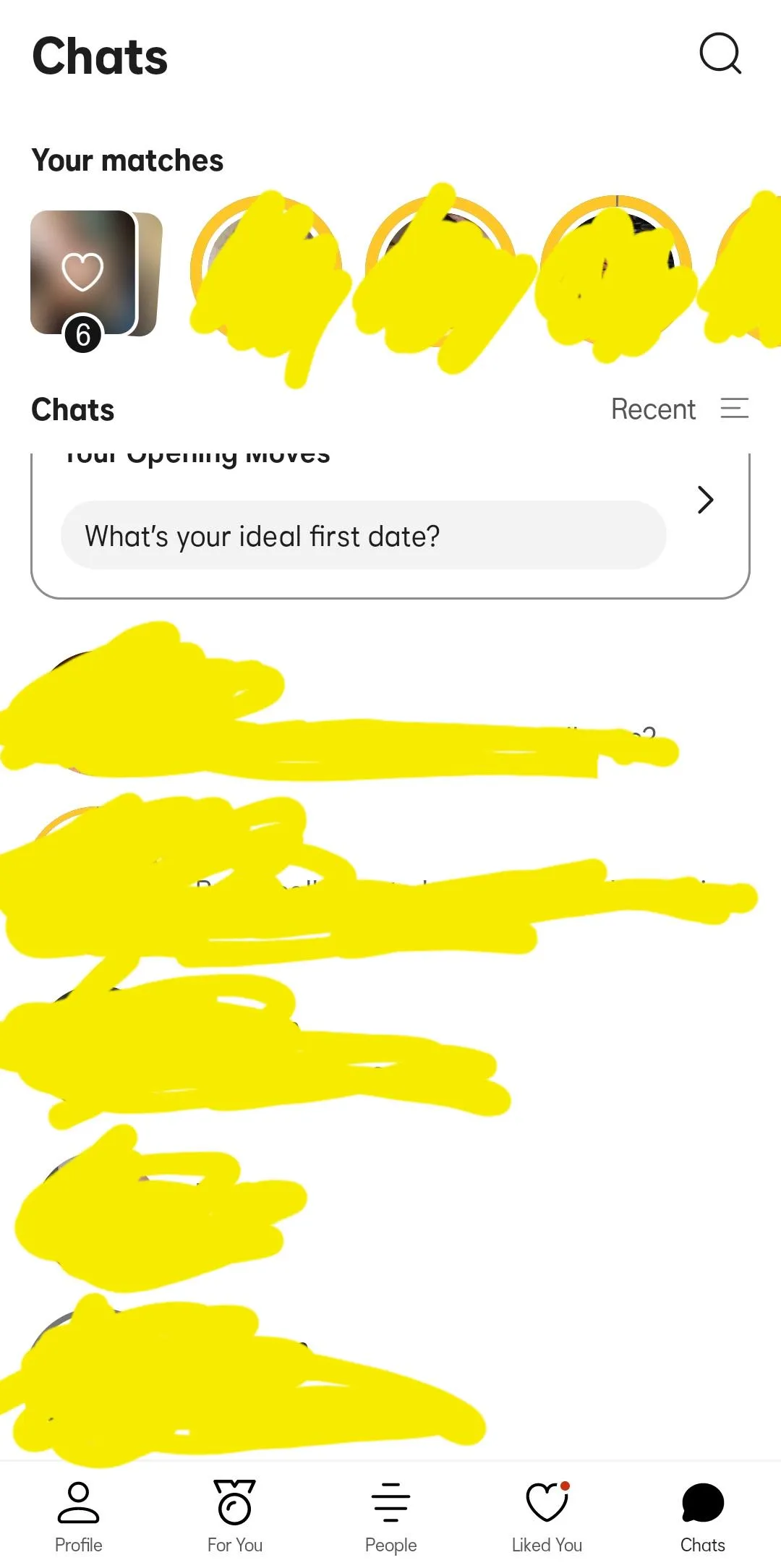Open the Recent sort filter
Screen dimensions: 781x1568
[x=678, y=409]
